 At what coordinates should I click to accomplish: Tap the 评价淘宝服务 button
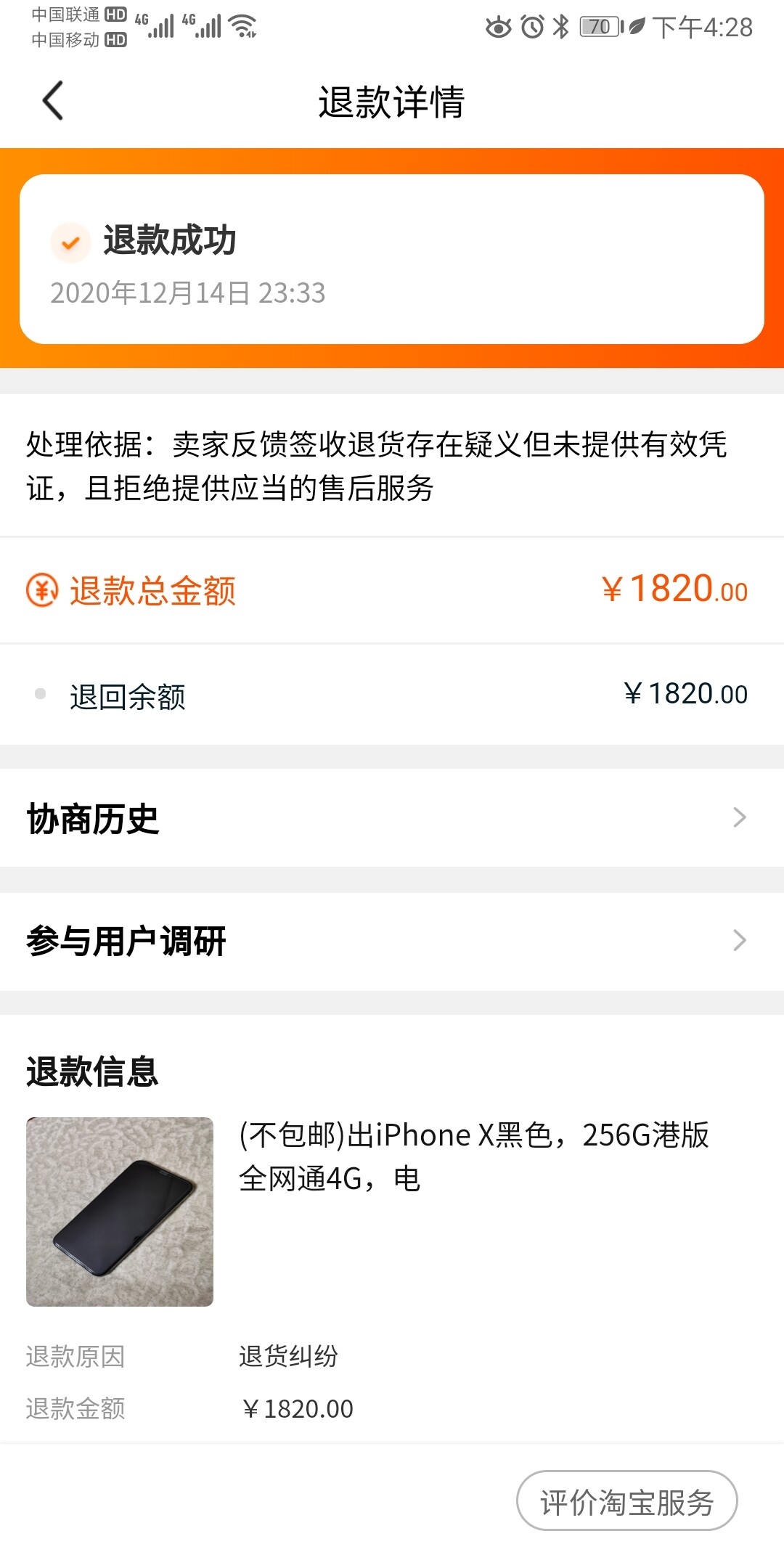(626, 1501)
